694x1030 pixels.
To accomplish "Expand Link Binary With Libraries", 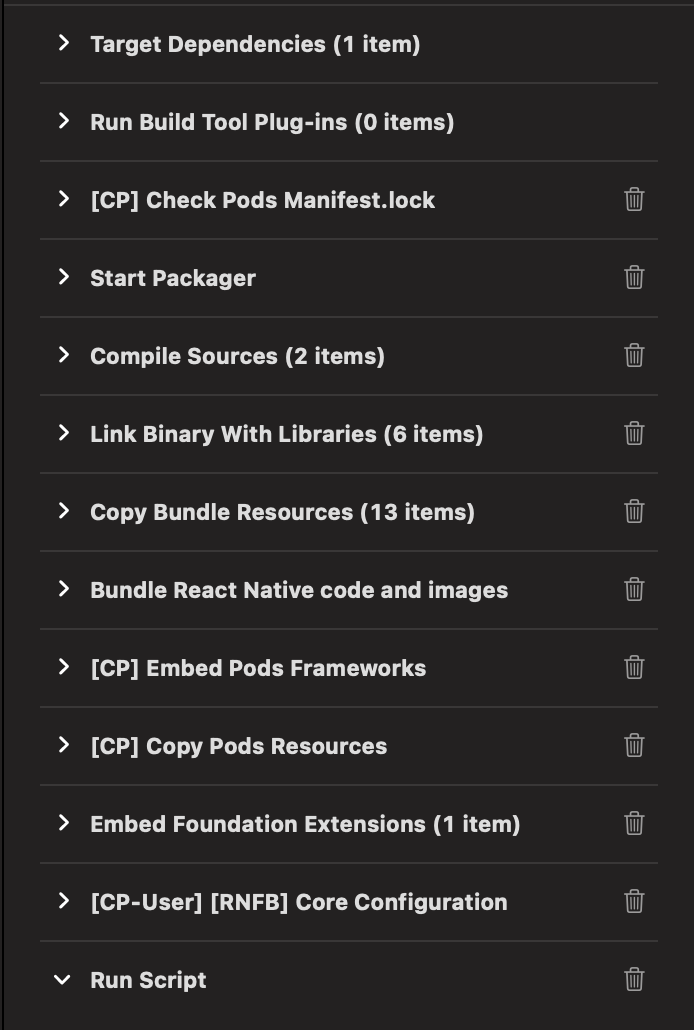I will click(64, 433).
